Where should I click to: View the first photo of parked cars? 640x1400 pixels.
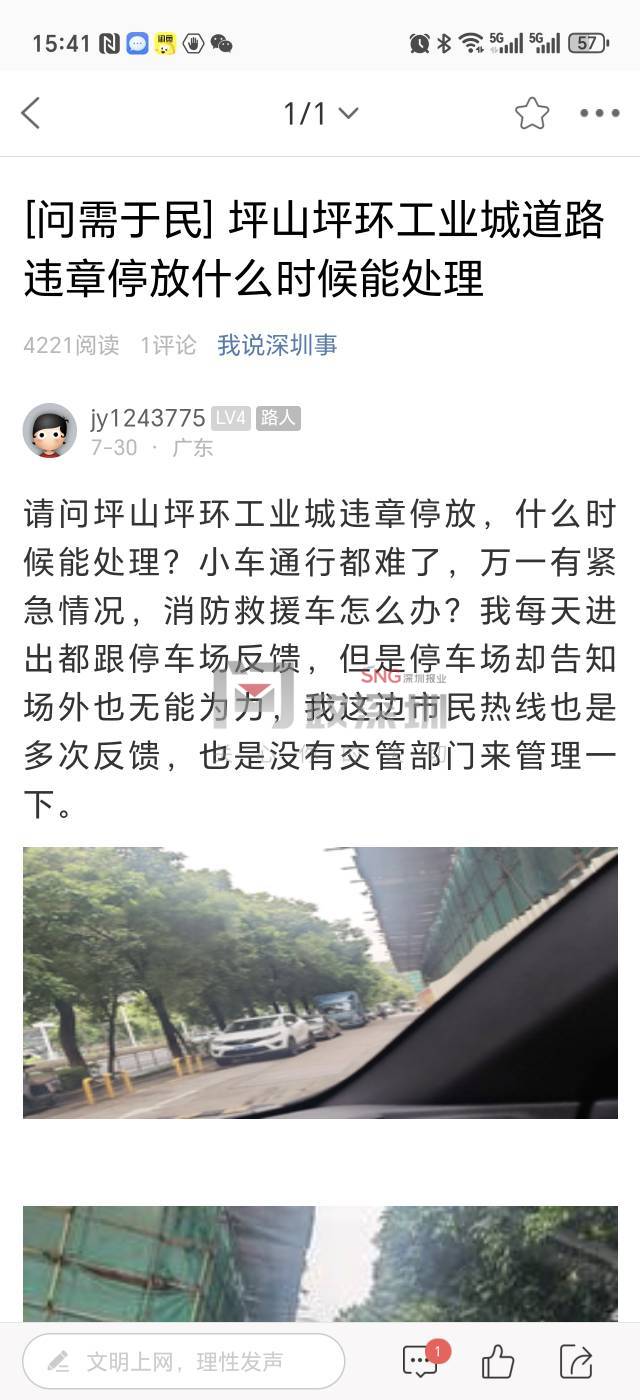tap(320, 982)
